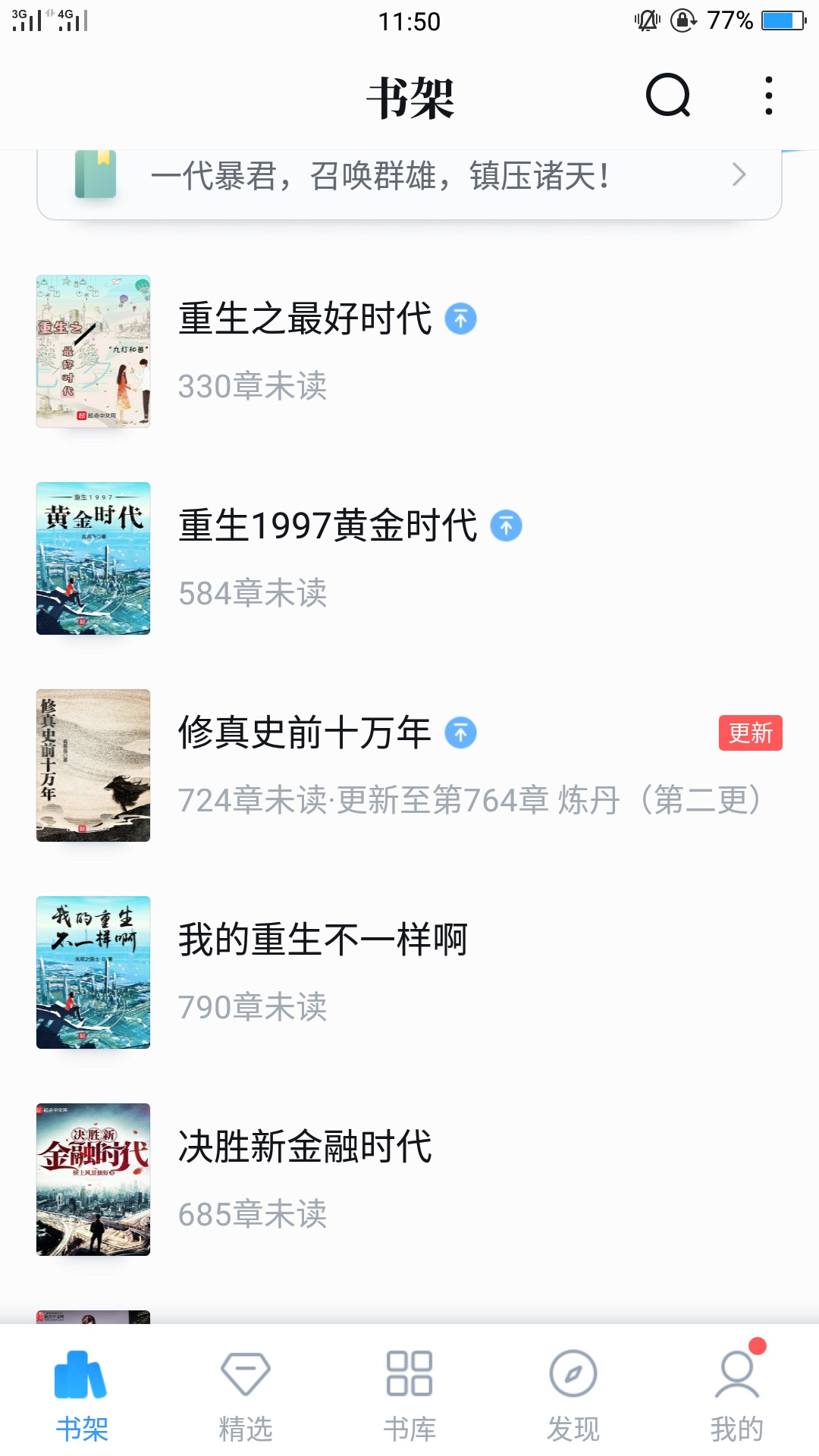The image size is (819, 1456).
Task: Open the three-dot overflow menu
Action: coord(769,96)
